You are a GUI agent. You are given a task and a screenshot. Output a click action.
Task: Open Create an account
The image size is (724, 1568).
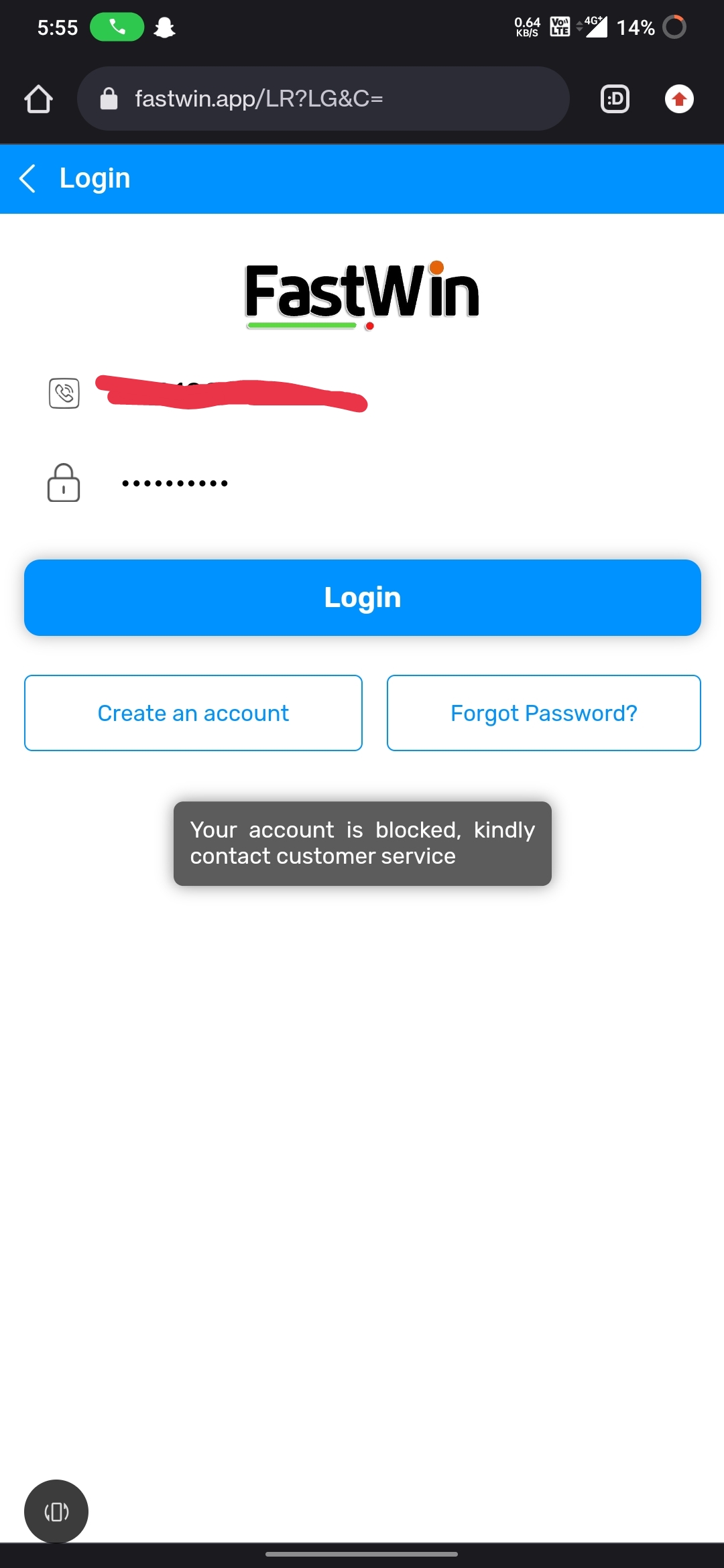coord(193,713)
